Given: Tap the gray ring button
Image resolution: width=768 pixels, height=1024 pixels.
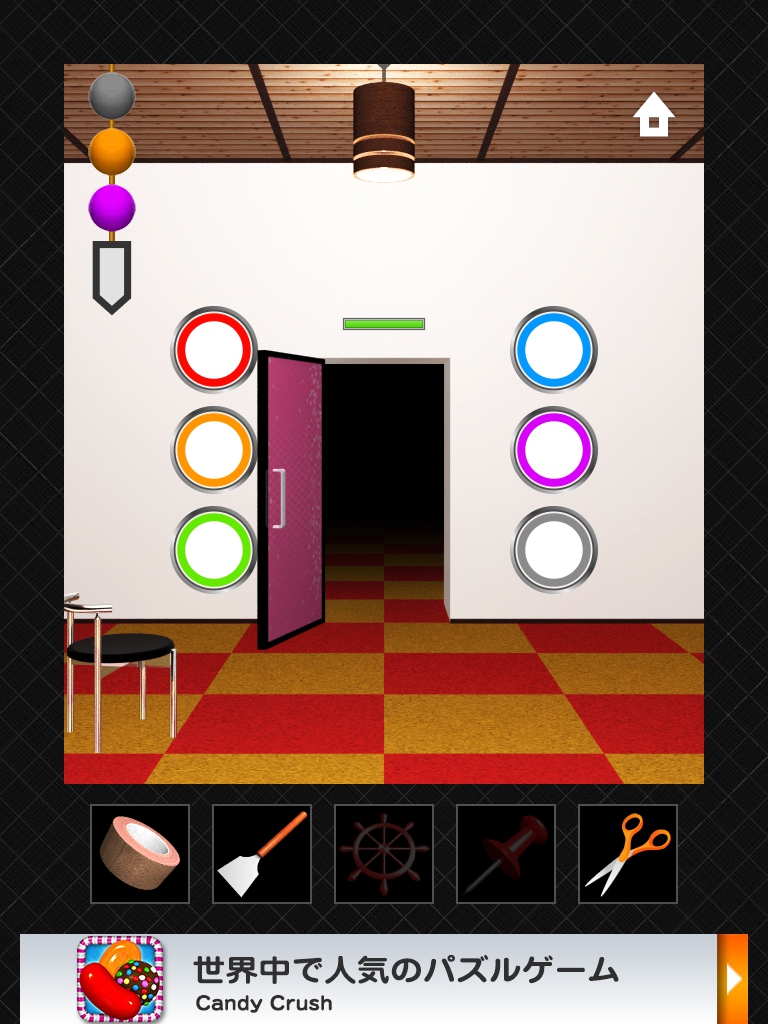Looking at the screenshot, I should coord(554,550).
